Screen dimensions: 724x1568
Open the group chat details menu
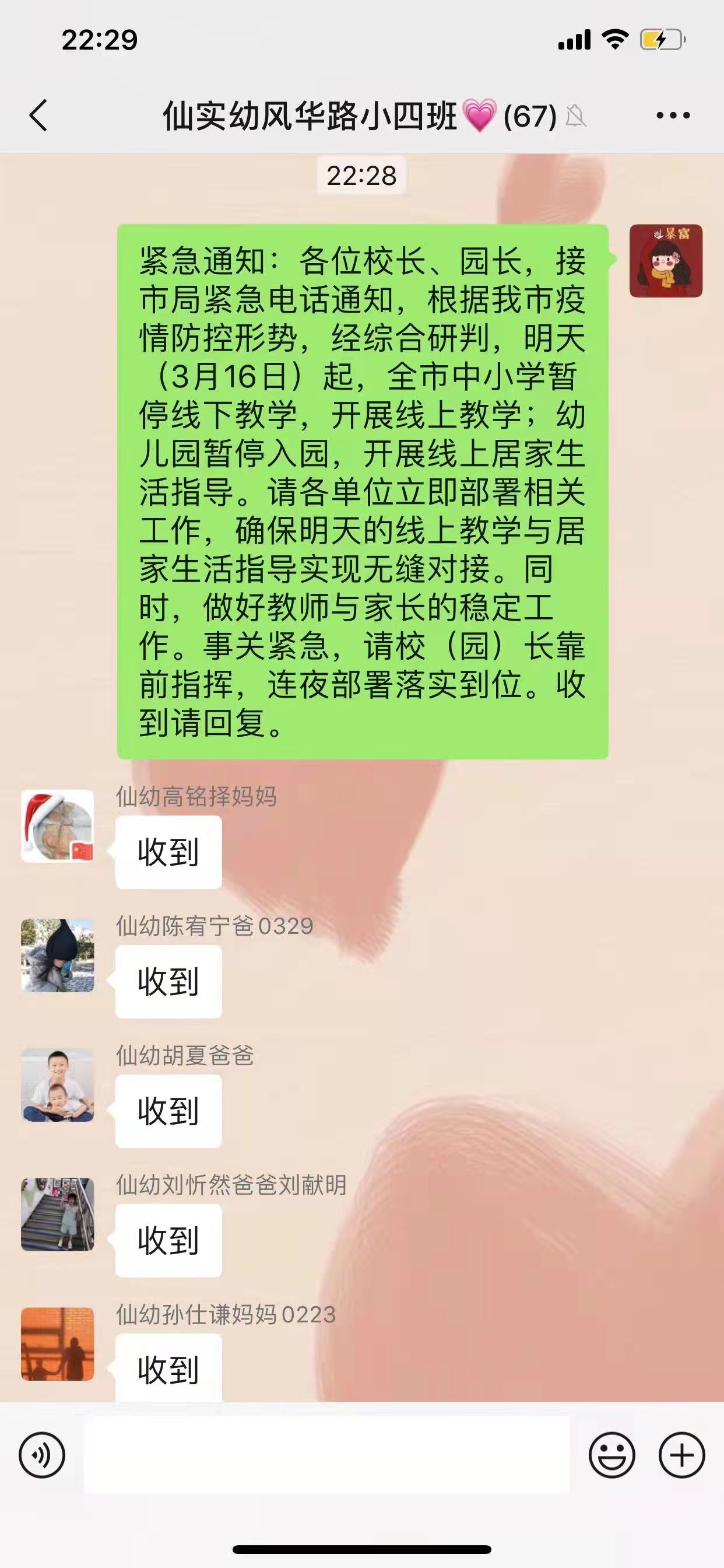pos(673,115)
